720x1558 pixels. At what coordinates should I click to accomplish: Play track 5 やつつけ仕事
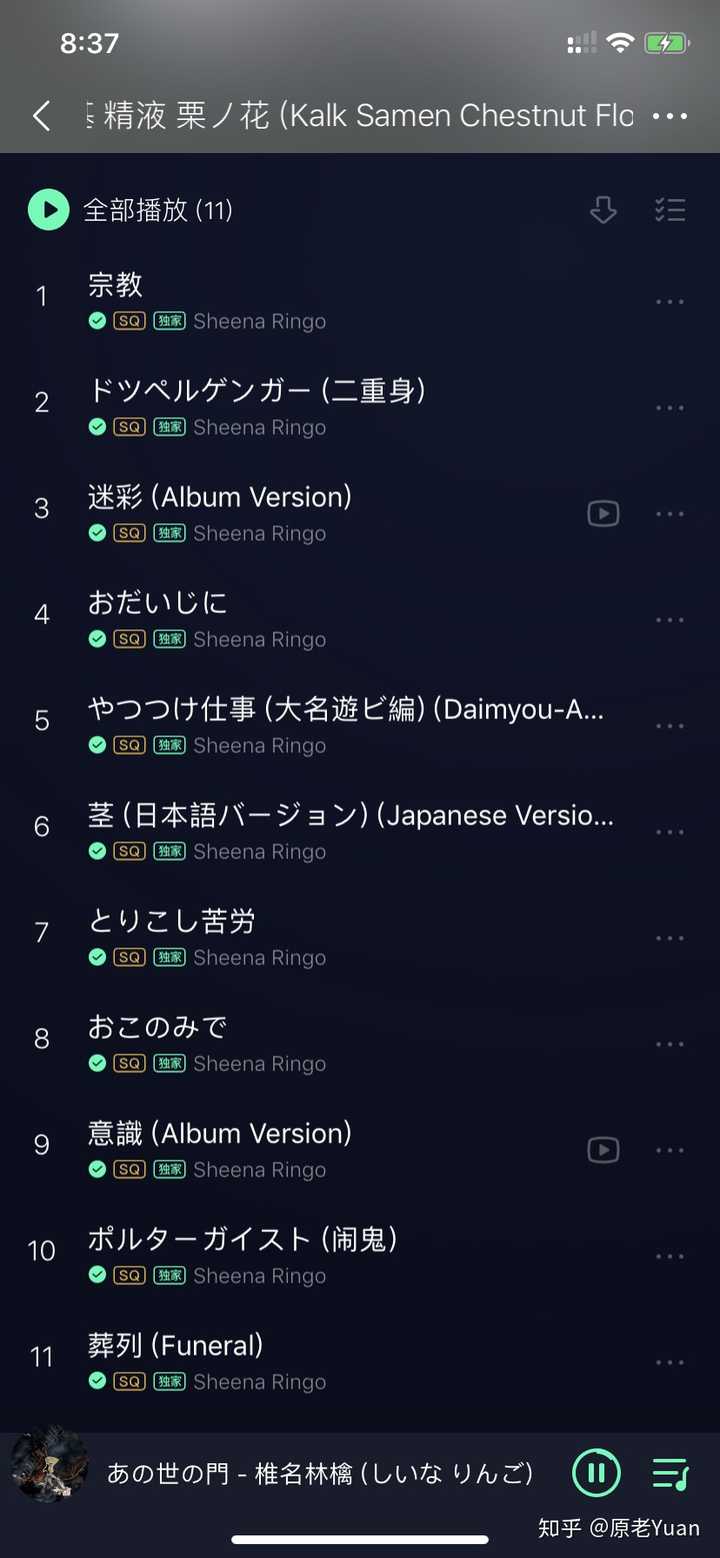click(x=300, y=726)
